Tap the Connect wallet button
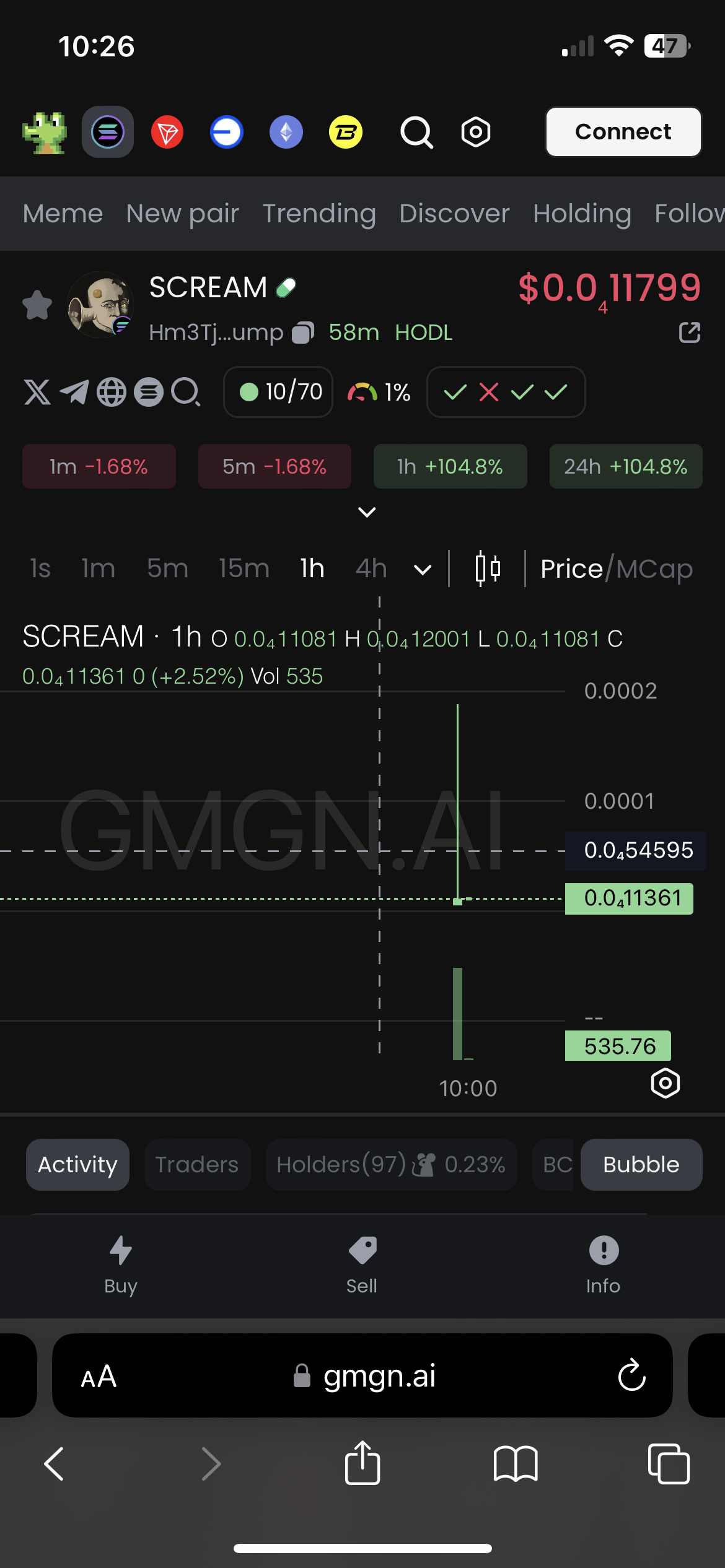Image resolution: width=725 pixels, height=1568 pixels. point(623,132)
